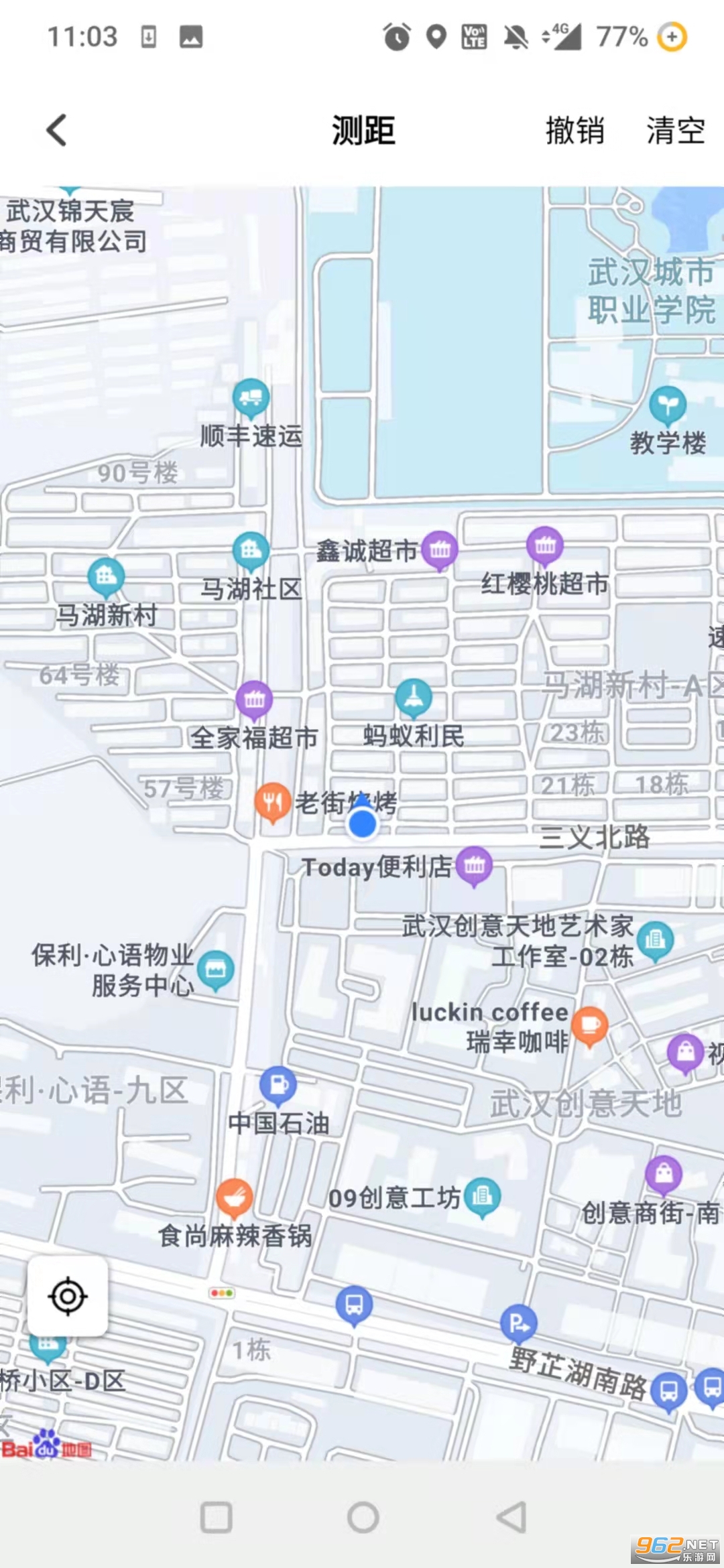Select the 红樱桃超市 map marker
The width and height of the screenshot is (724, 1568).
point(545,545)
